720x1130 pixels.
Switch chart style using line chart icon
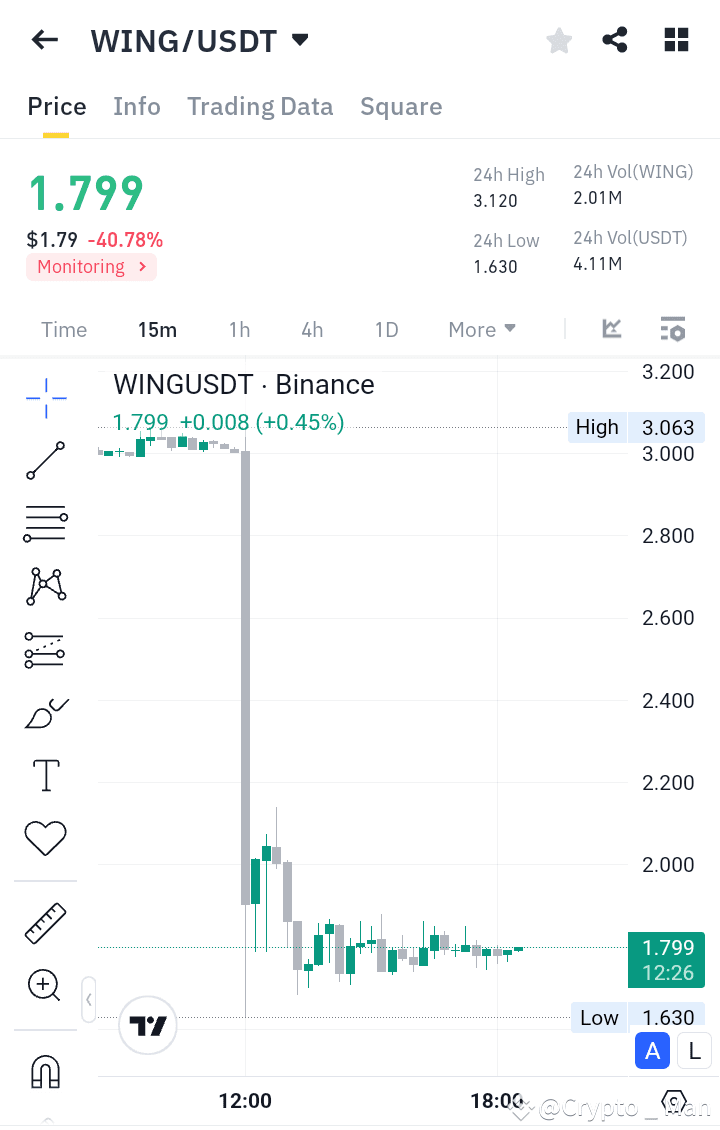click(611, 328)
